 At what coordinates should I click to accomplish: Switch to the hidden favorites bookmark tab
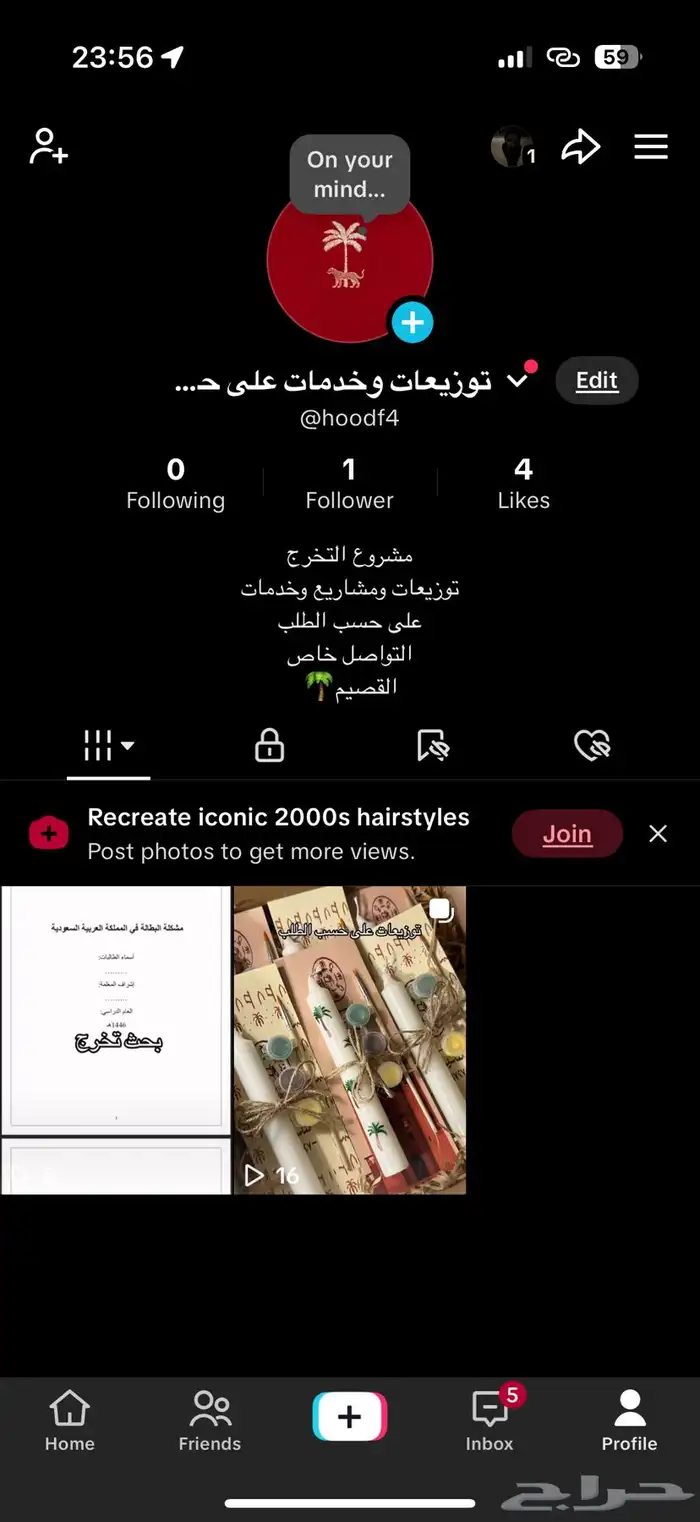point(432,745)
